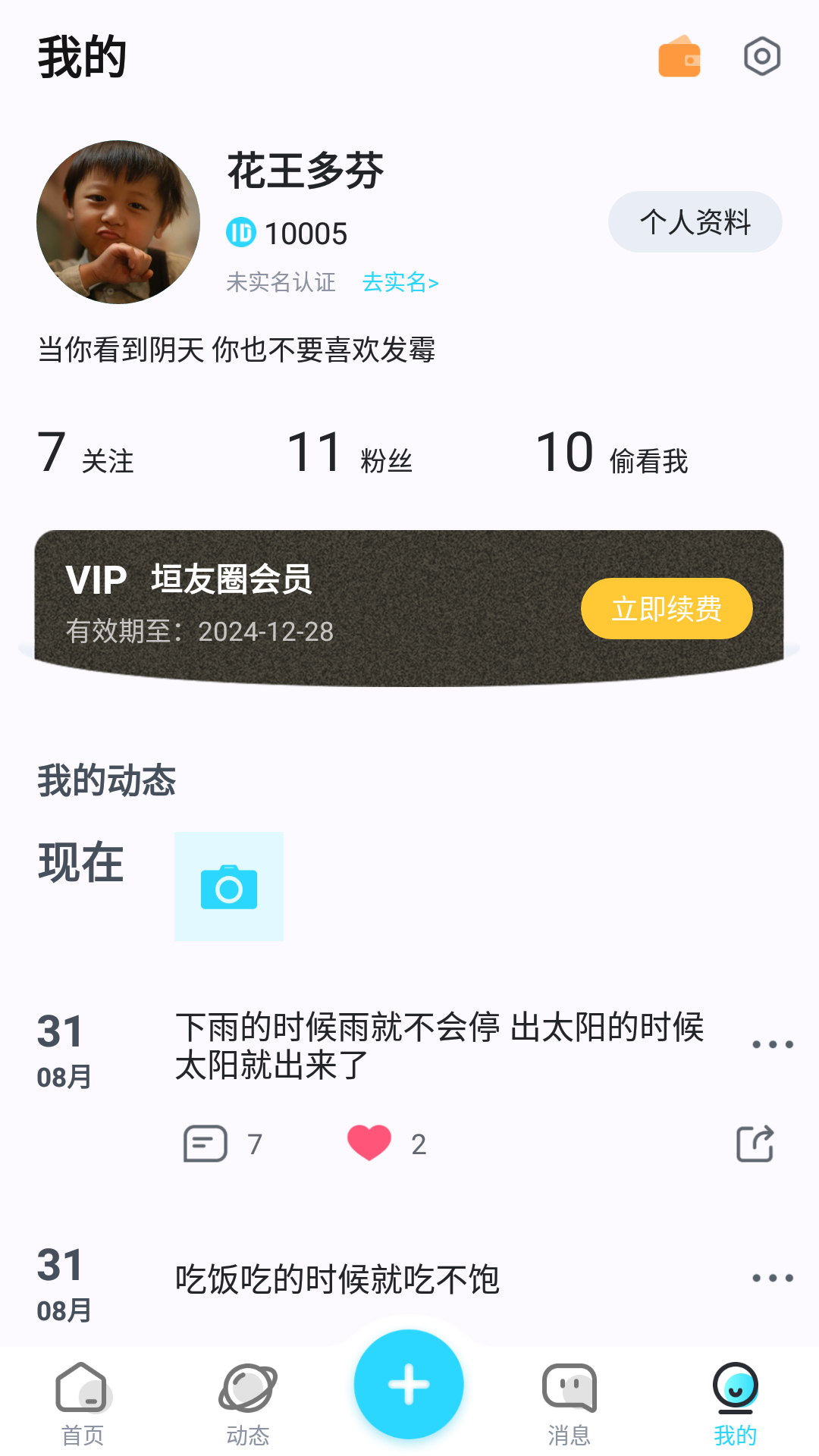Switch to 首页 home tab
819x1456 pixels.
pyautogui.click(x=82, y=1403)
